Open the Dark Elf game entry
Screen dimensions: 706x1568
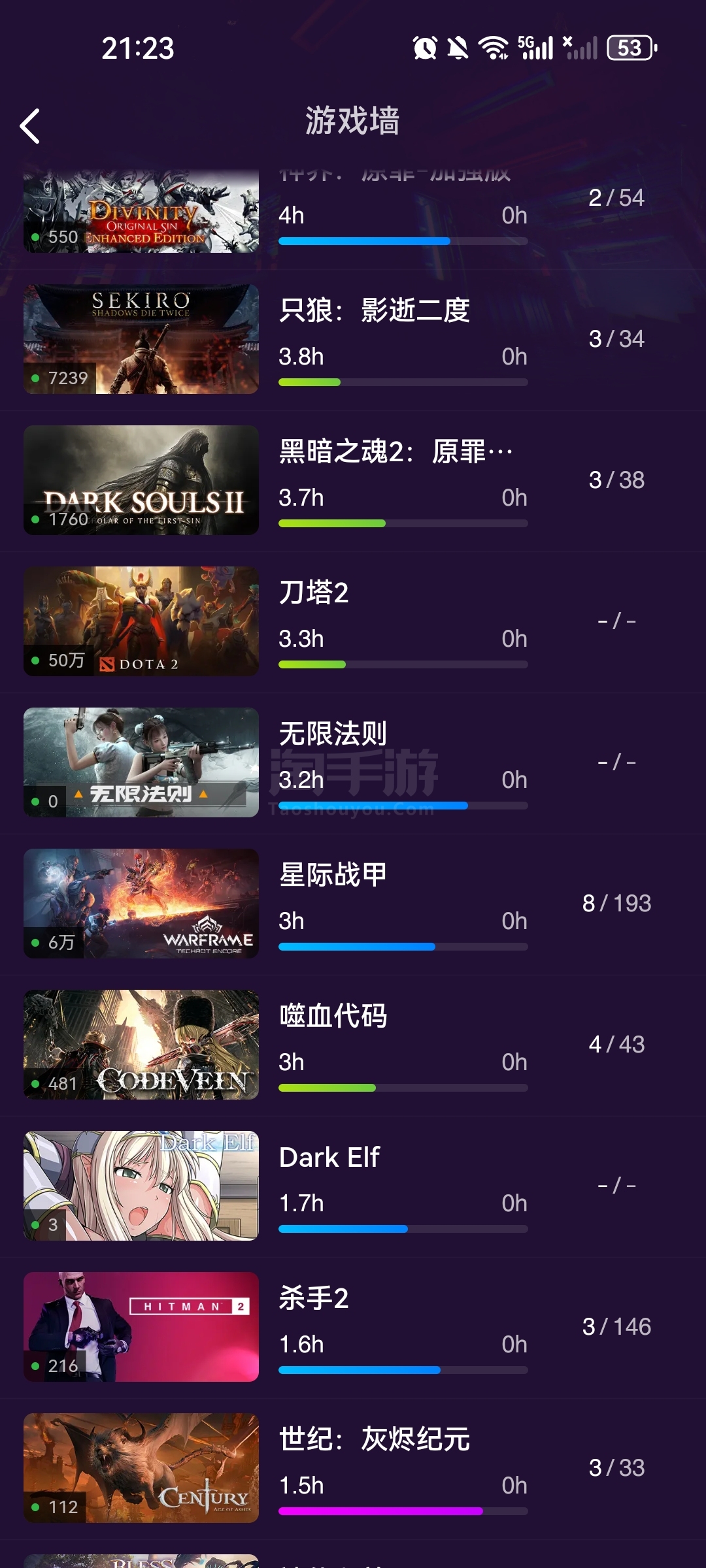(353, 1186)
